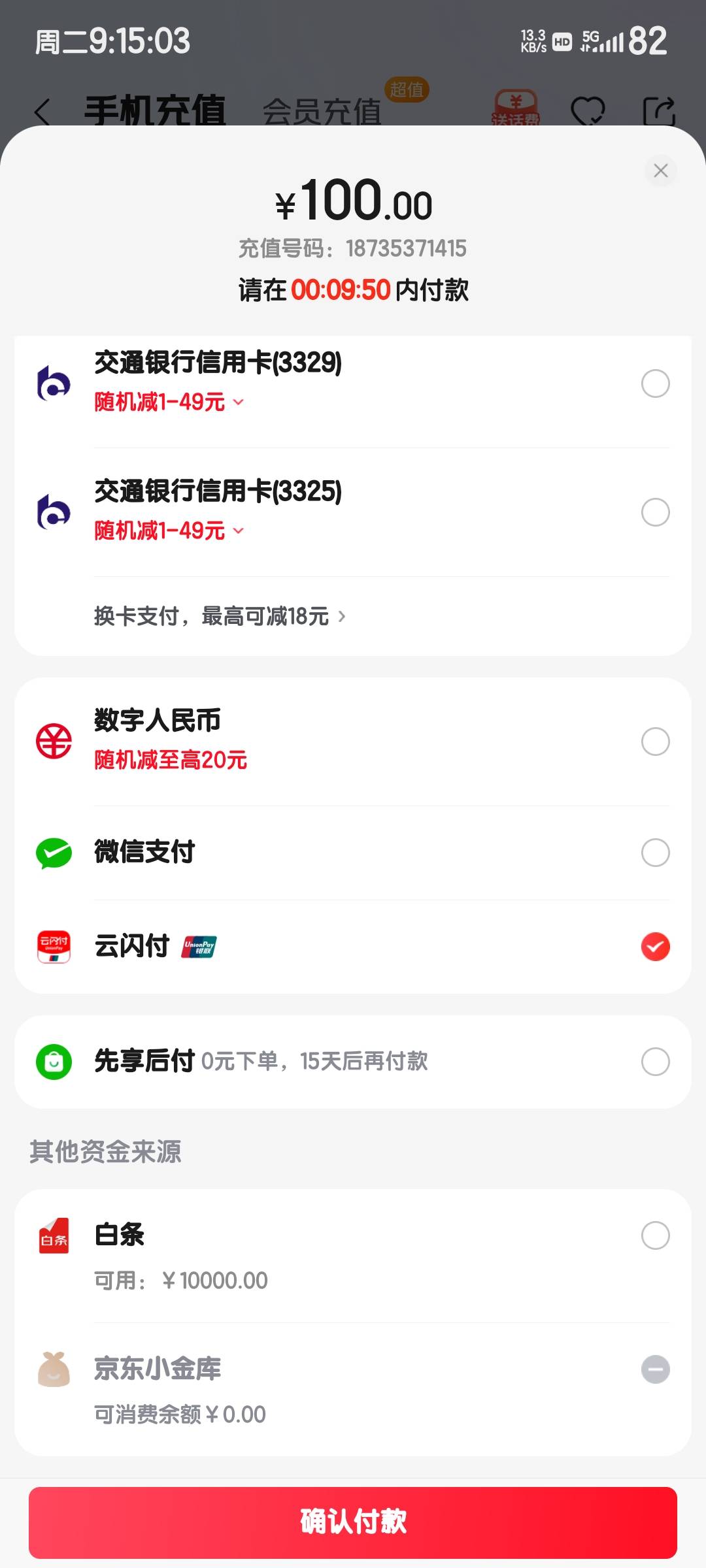Choose 数字人民币 payment option

pyautogui.click(x=353, y=742)
